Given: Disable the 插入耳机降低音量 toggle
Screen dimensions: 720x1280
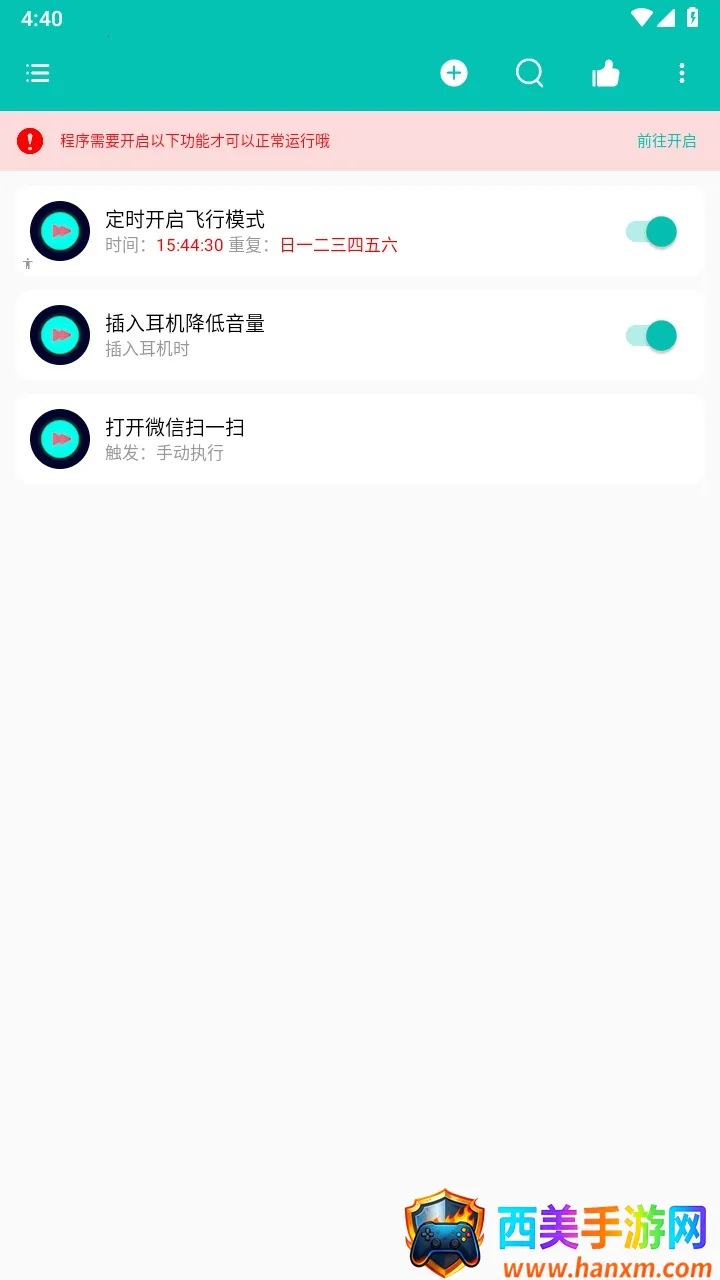Looking at the screenshot, I should point(649,335).
